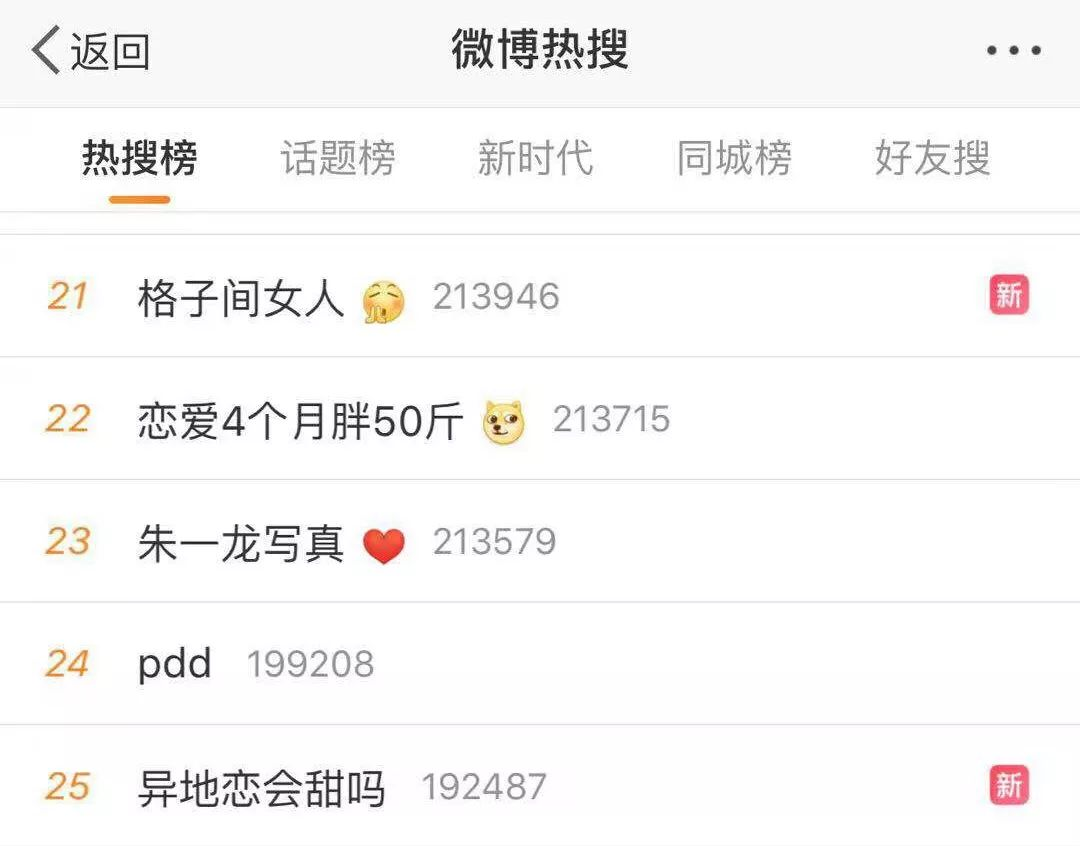This screenshot has width=1080, height=846.
Task: Open hot search 格子间女人
Action: pos(240,297)
